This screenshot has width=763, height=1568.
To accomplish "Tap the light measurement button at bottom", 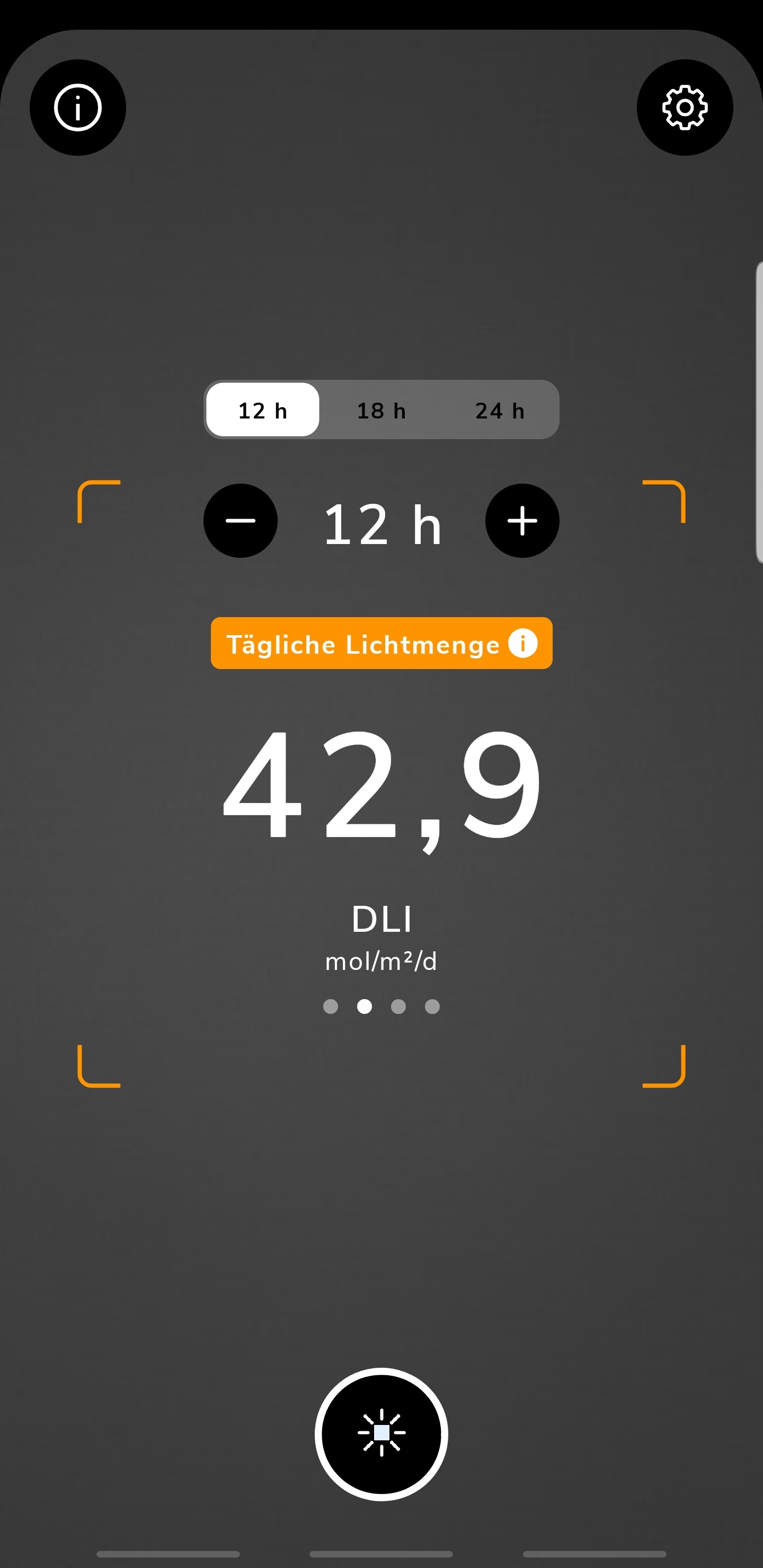I will point(382,1434).
